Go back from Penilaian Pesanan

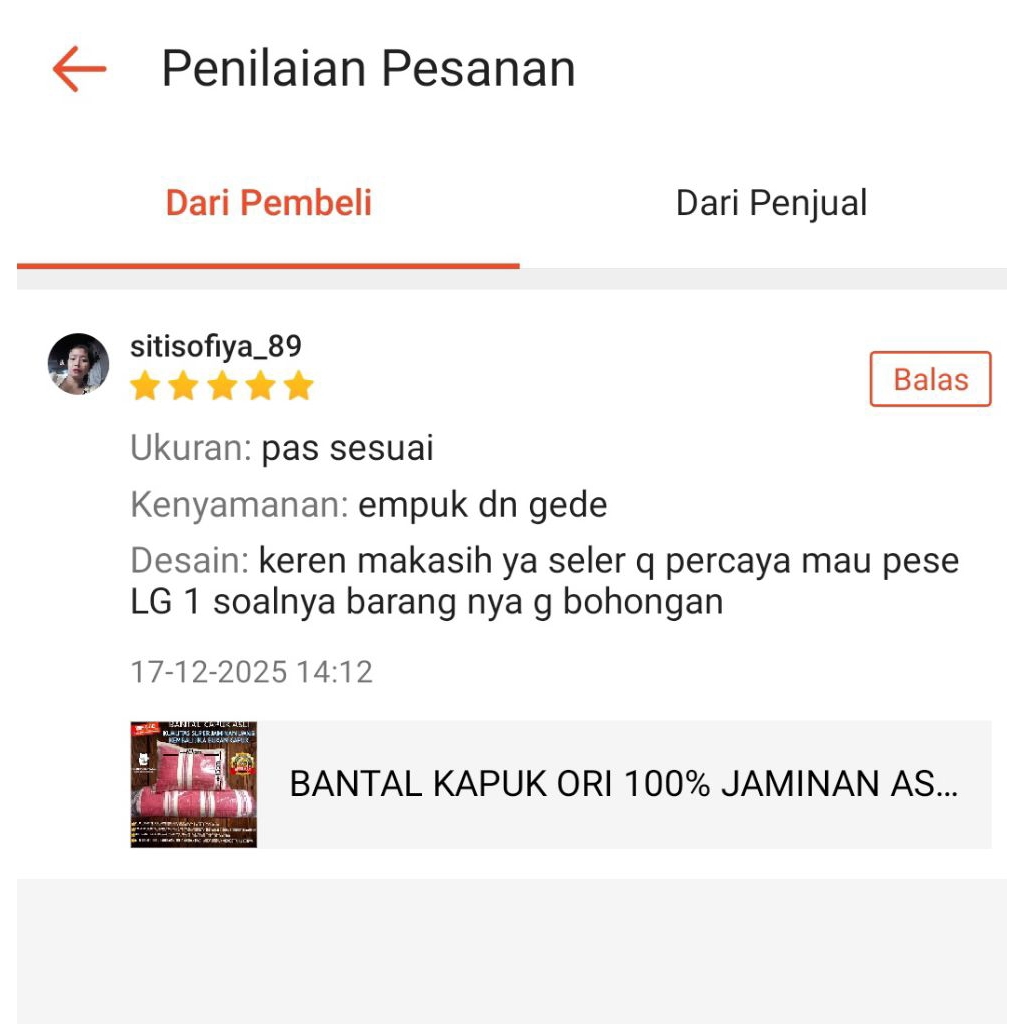pyautogui.click(x=79, y=69)
